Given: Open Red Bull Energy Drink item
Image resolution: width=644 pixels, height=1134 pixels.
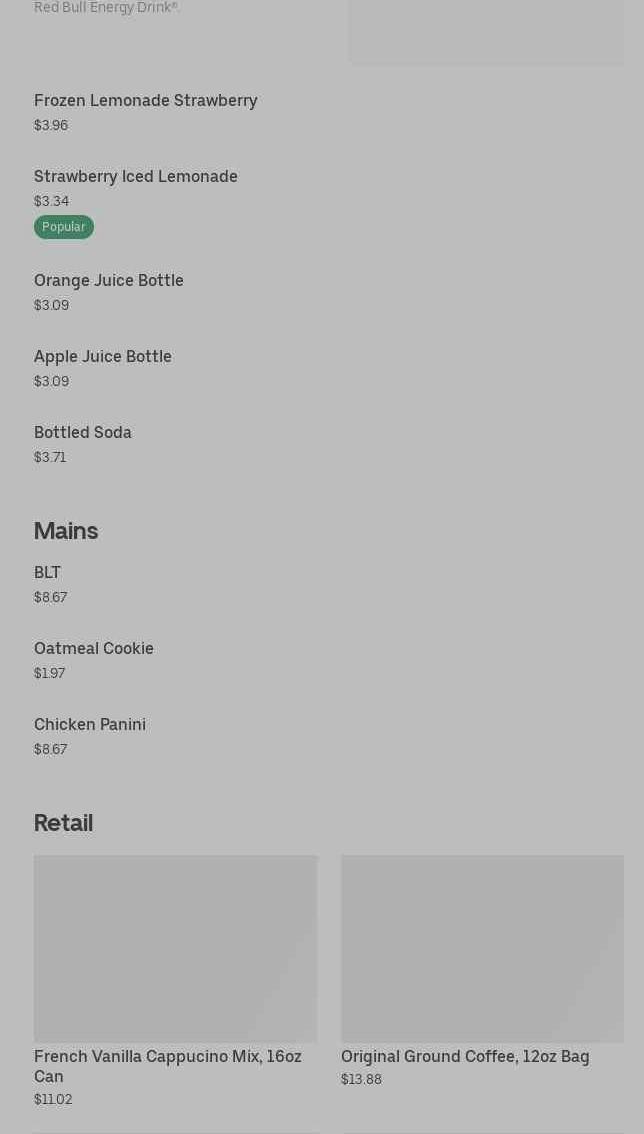Looking at the screenshot, I should (106, 8).
